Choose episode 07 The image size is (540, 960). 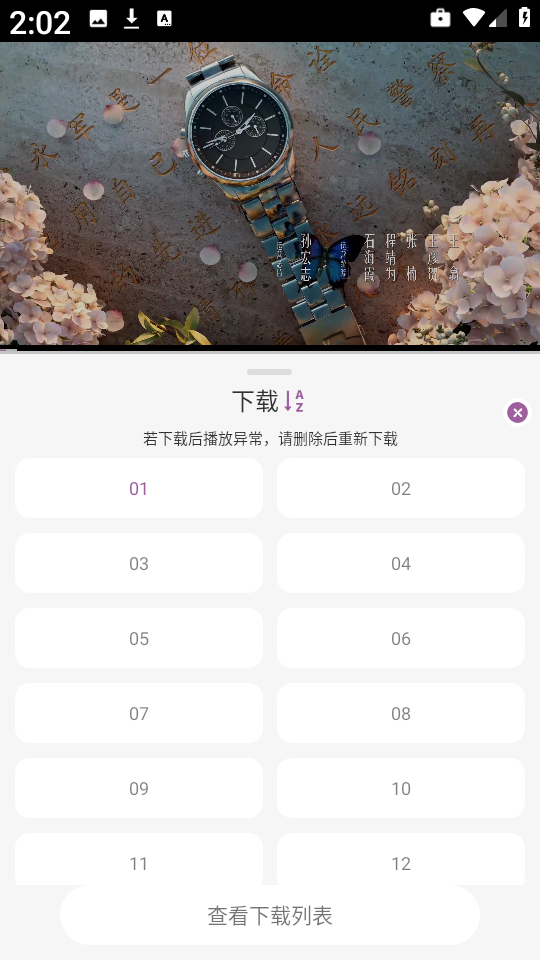click(139, 713)
